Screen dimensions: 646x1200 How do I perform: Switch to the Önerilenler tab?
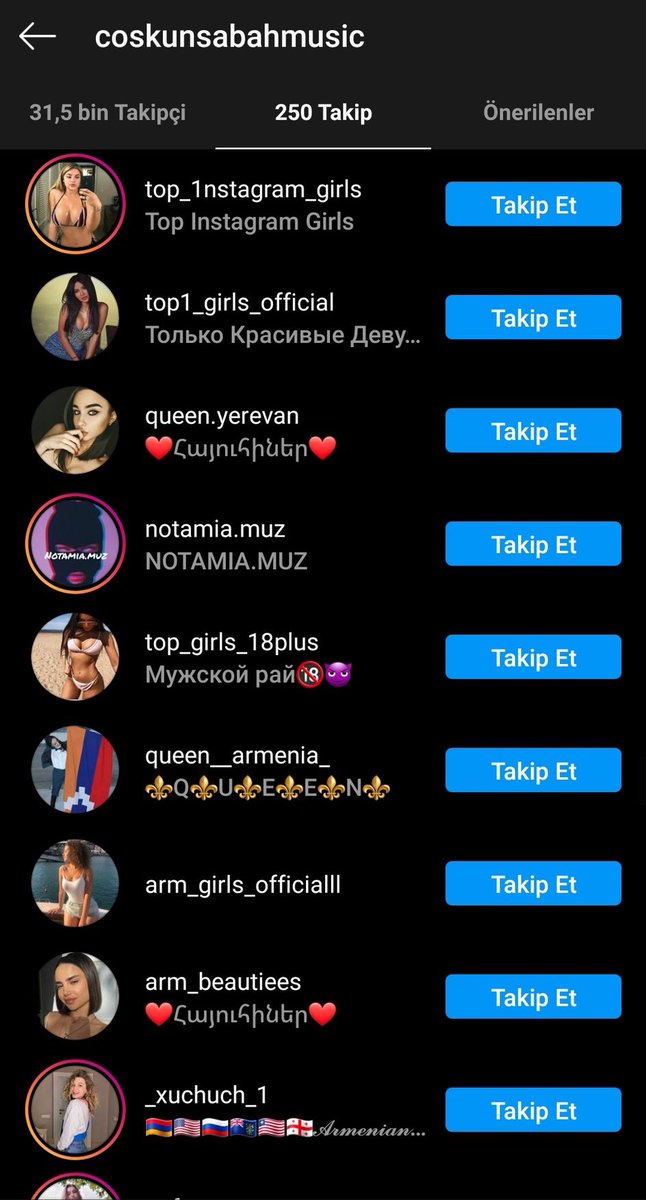click(x=538, y=113)
